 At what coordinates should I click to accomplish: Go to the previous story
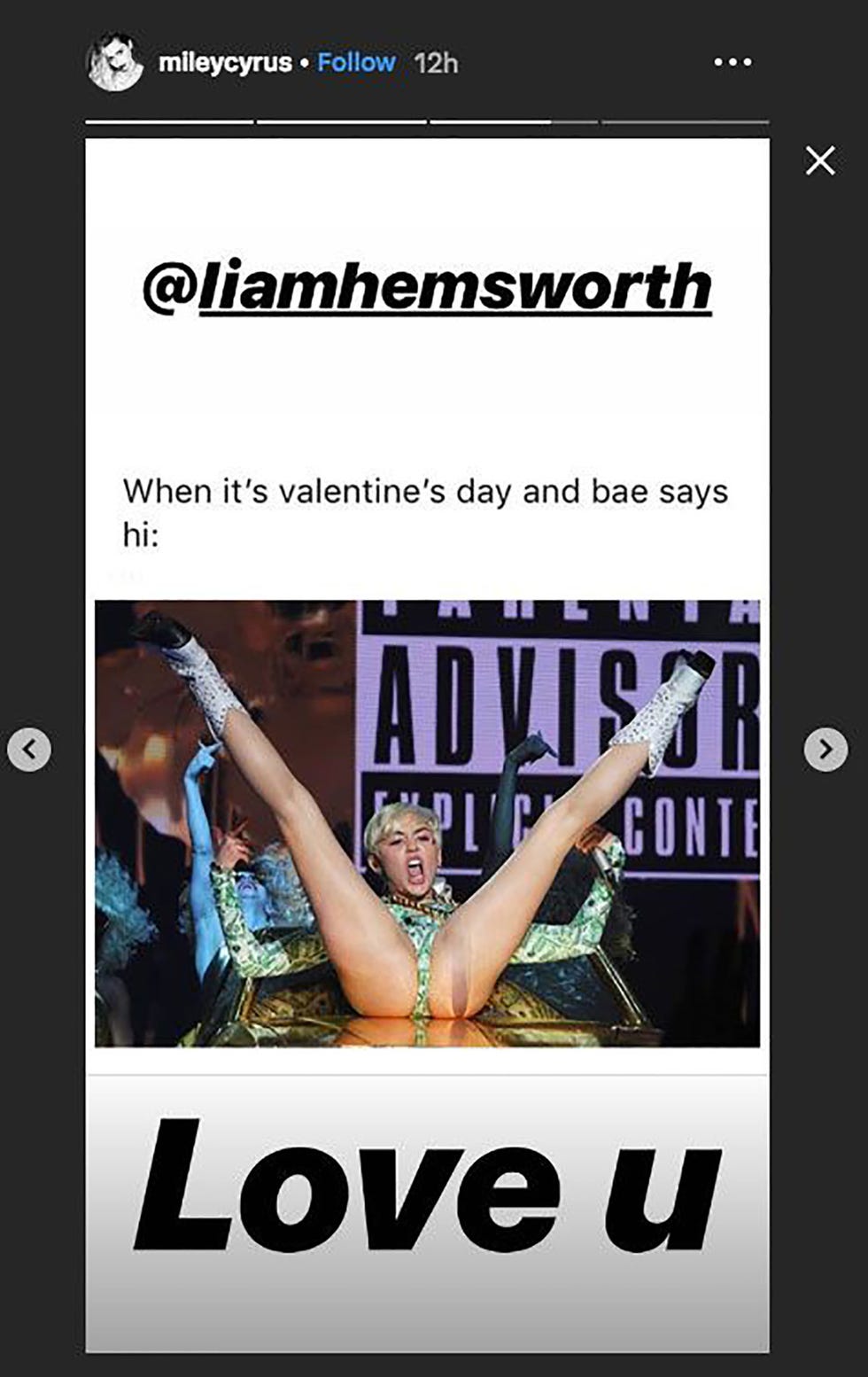pos(29,750)
